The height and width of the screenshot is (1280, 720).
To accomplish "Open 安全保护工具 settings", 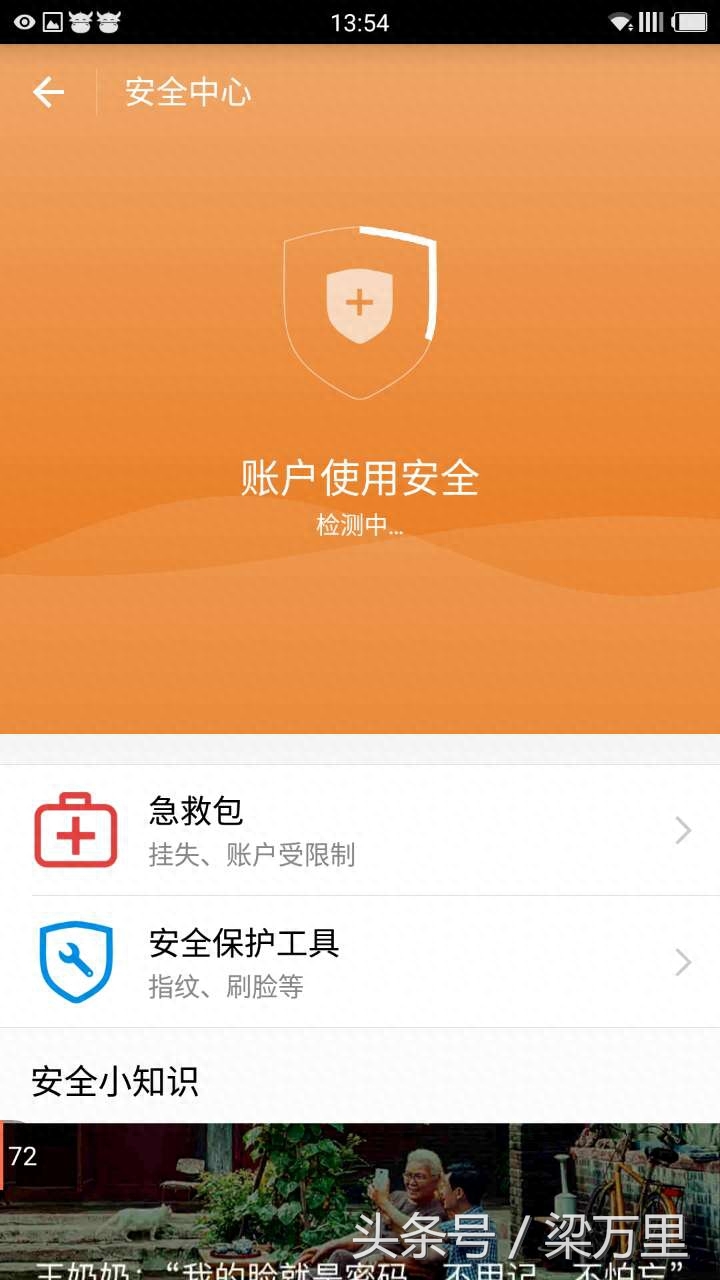I will coord(360,962).
